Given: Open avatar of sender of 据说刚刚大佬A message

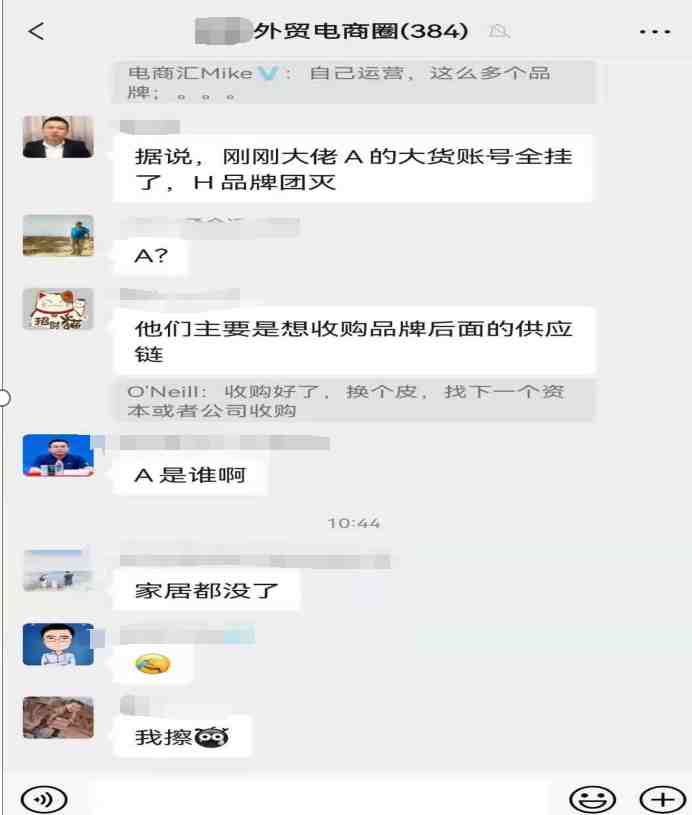Looking at the screenshot, I should [x=58, y=137].
